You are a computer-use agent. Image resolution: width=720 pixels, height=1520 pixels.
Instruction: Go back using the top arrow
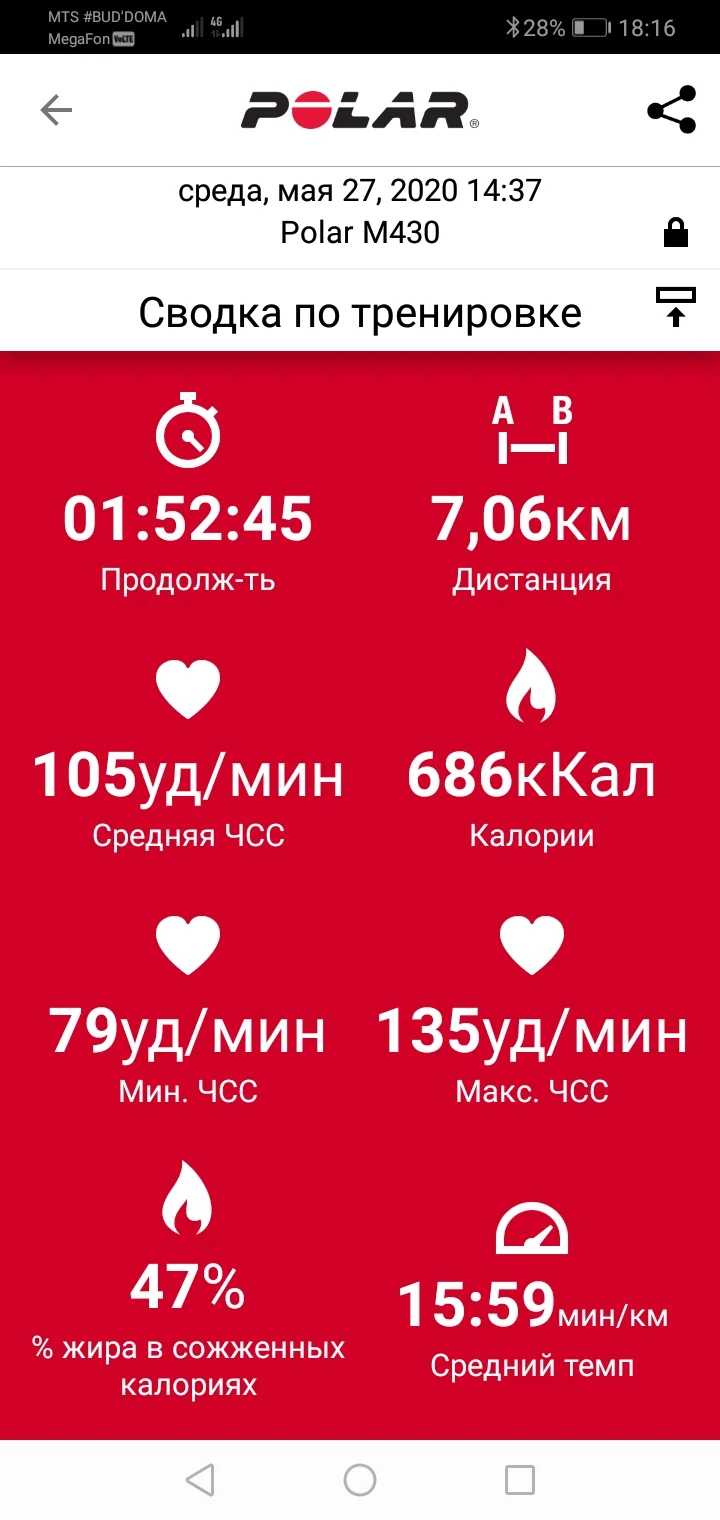tap(57, 110)
